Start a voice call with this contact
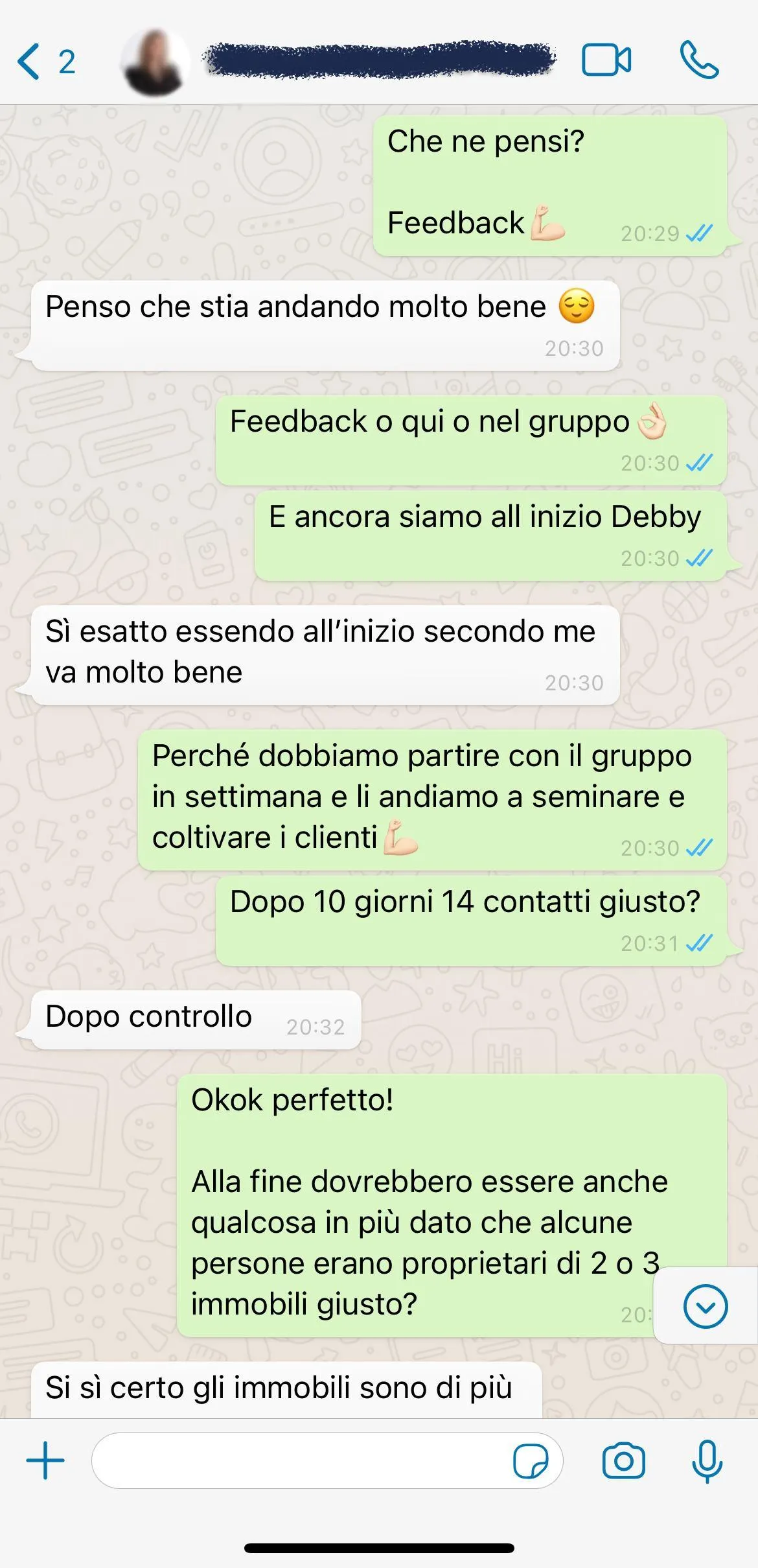 [699, 61]
